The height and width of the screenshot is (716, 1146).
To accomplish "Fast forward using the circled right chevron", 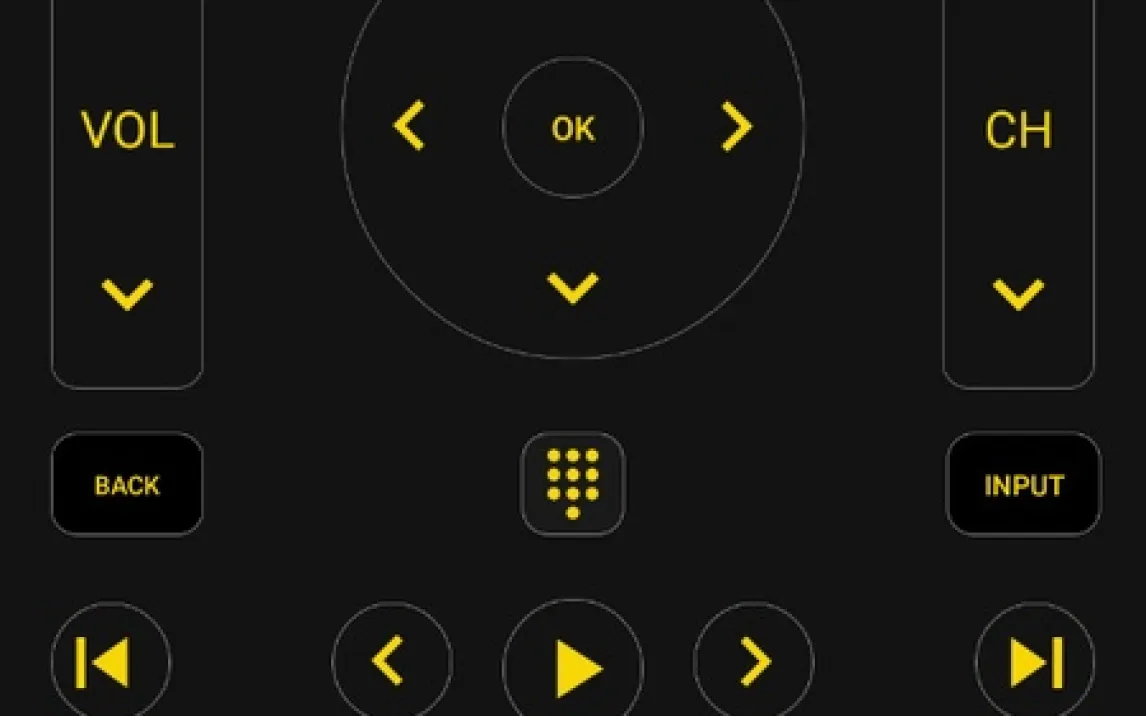I will point(754,661).
